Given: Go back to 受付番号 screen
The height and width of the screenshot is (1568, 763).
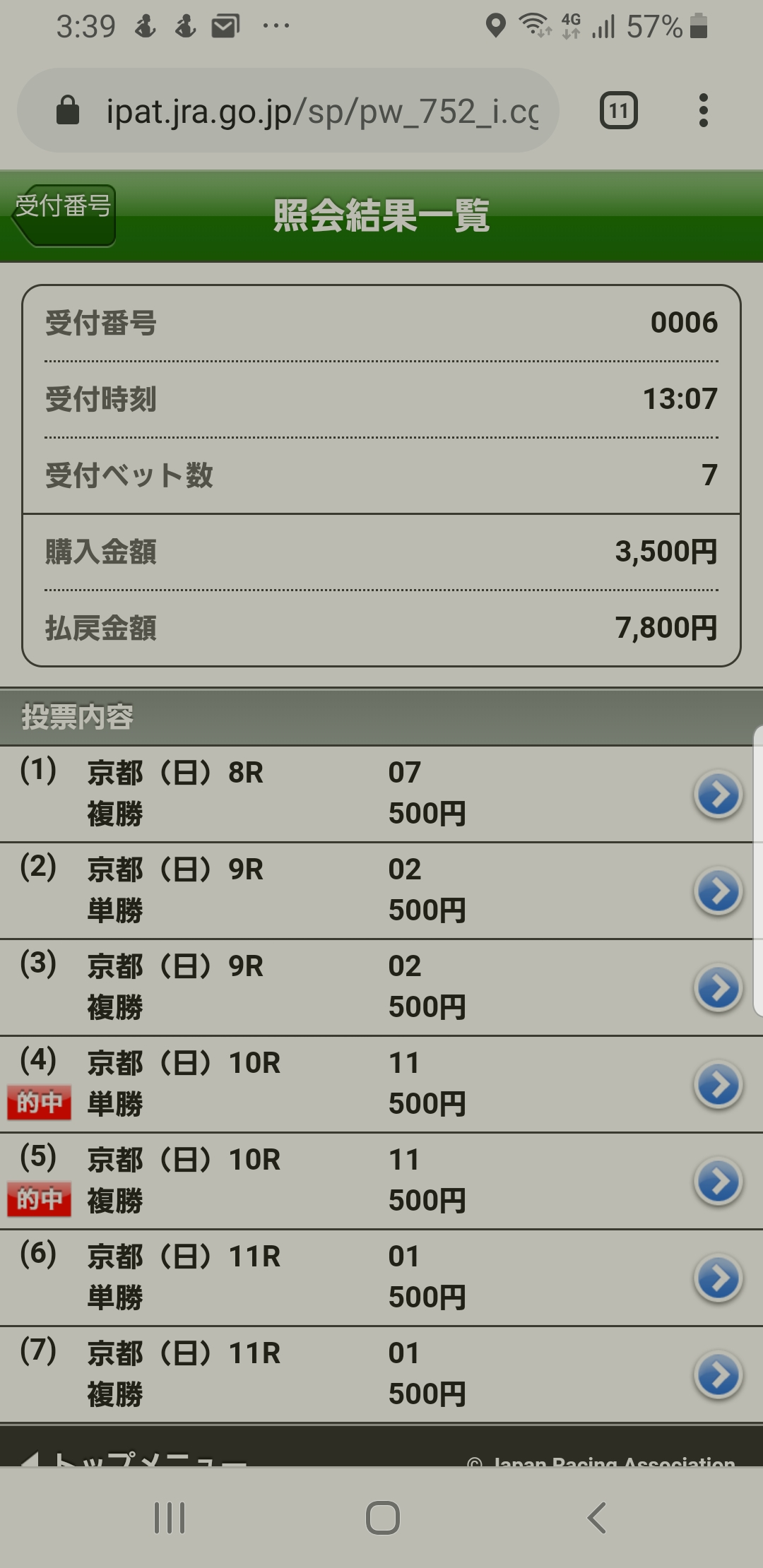Looking at the screenshot, I should click(x=64, y=215).
